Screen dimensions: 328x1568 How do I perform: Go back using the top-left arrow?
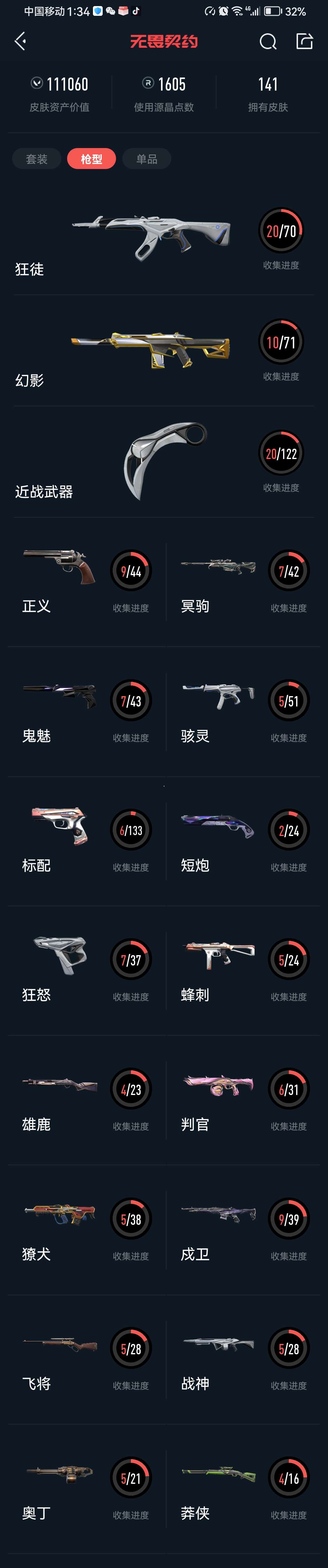point(20,41)
